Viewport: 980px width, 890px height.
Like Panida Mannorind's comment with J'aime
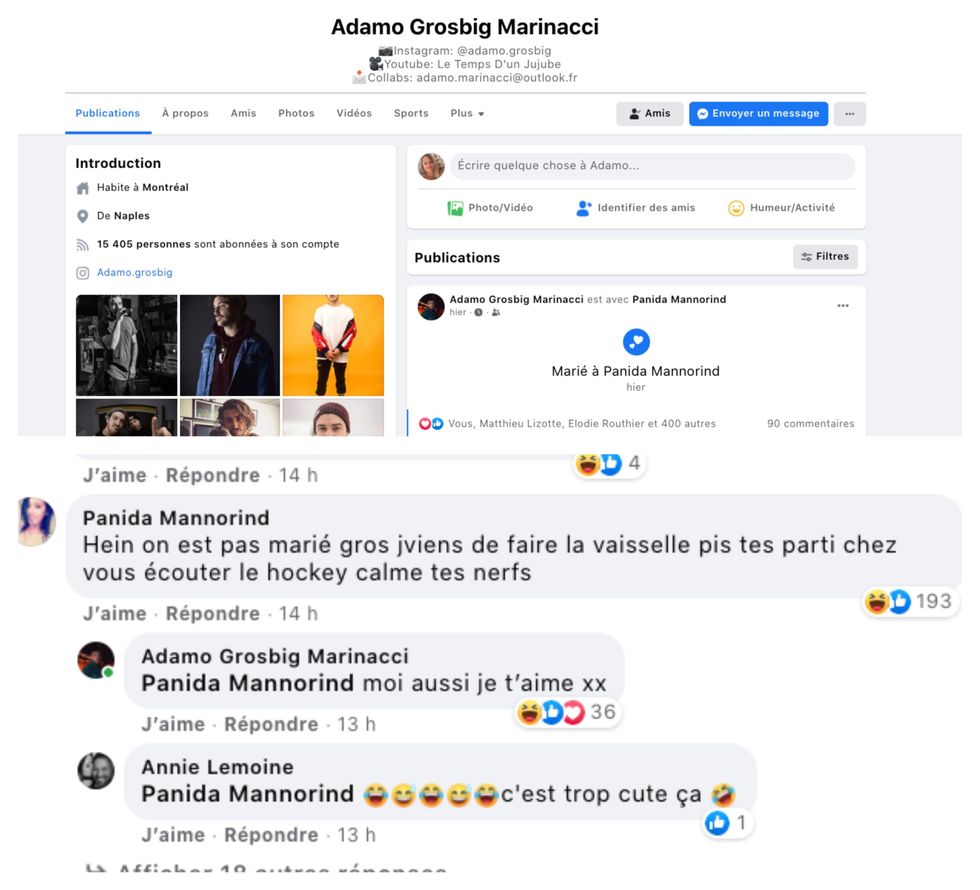[x=114, y=614]
